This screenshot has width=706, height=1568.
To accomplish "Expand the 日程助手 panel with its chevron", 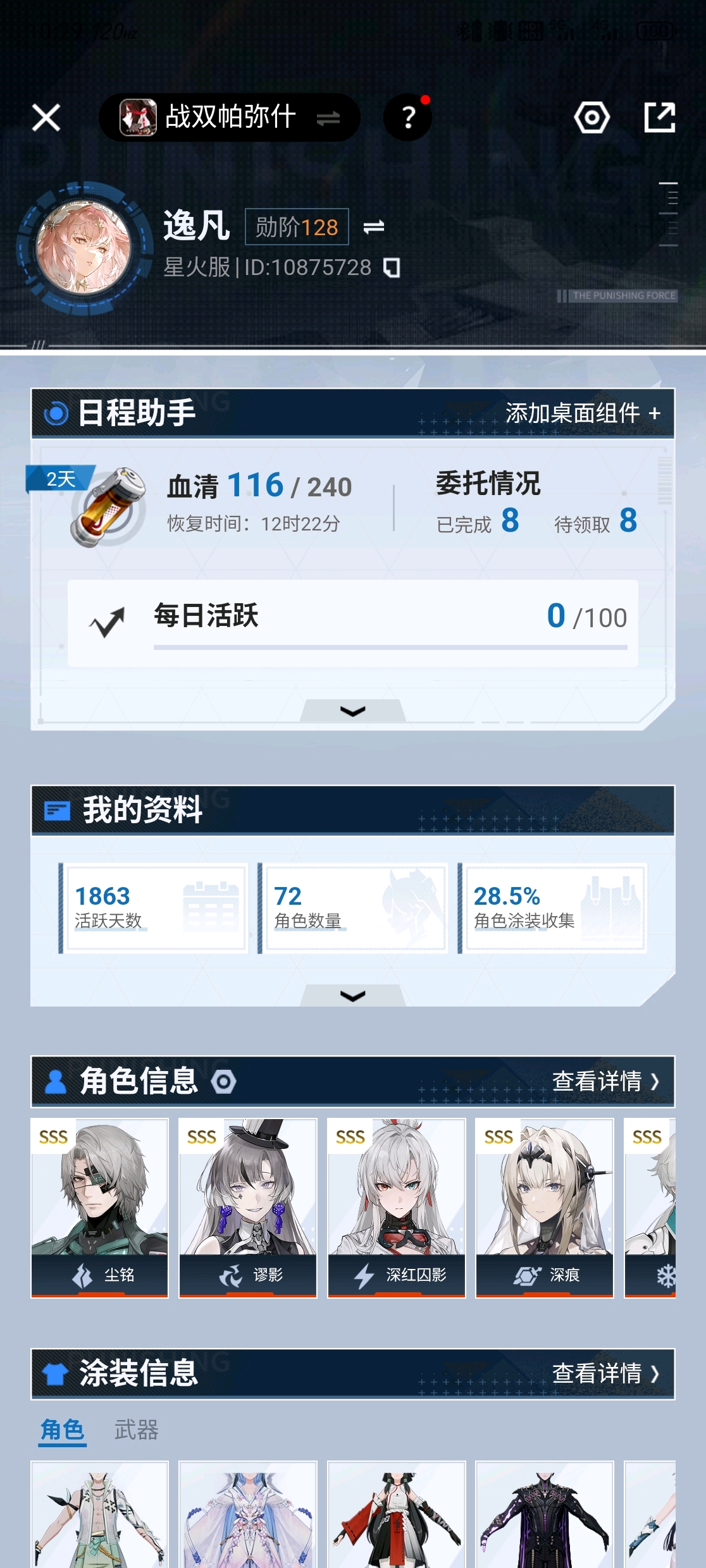I will tap(352, 711).
